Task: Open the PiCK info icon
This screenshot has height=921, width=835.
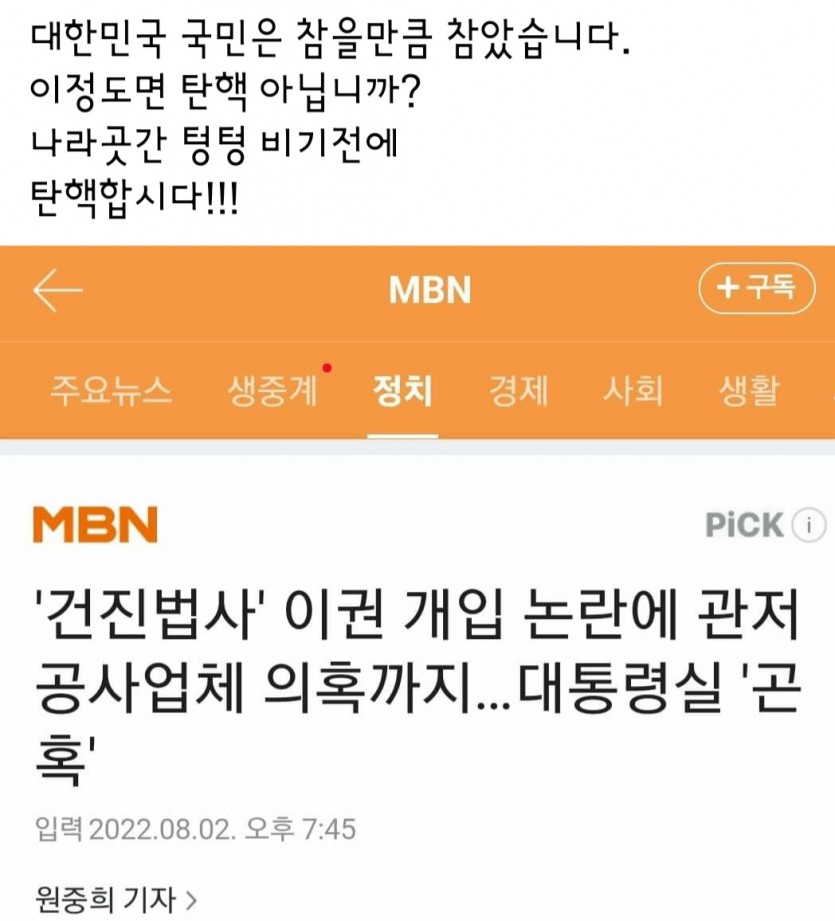Action: tap(808, 524)
